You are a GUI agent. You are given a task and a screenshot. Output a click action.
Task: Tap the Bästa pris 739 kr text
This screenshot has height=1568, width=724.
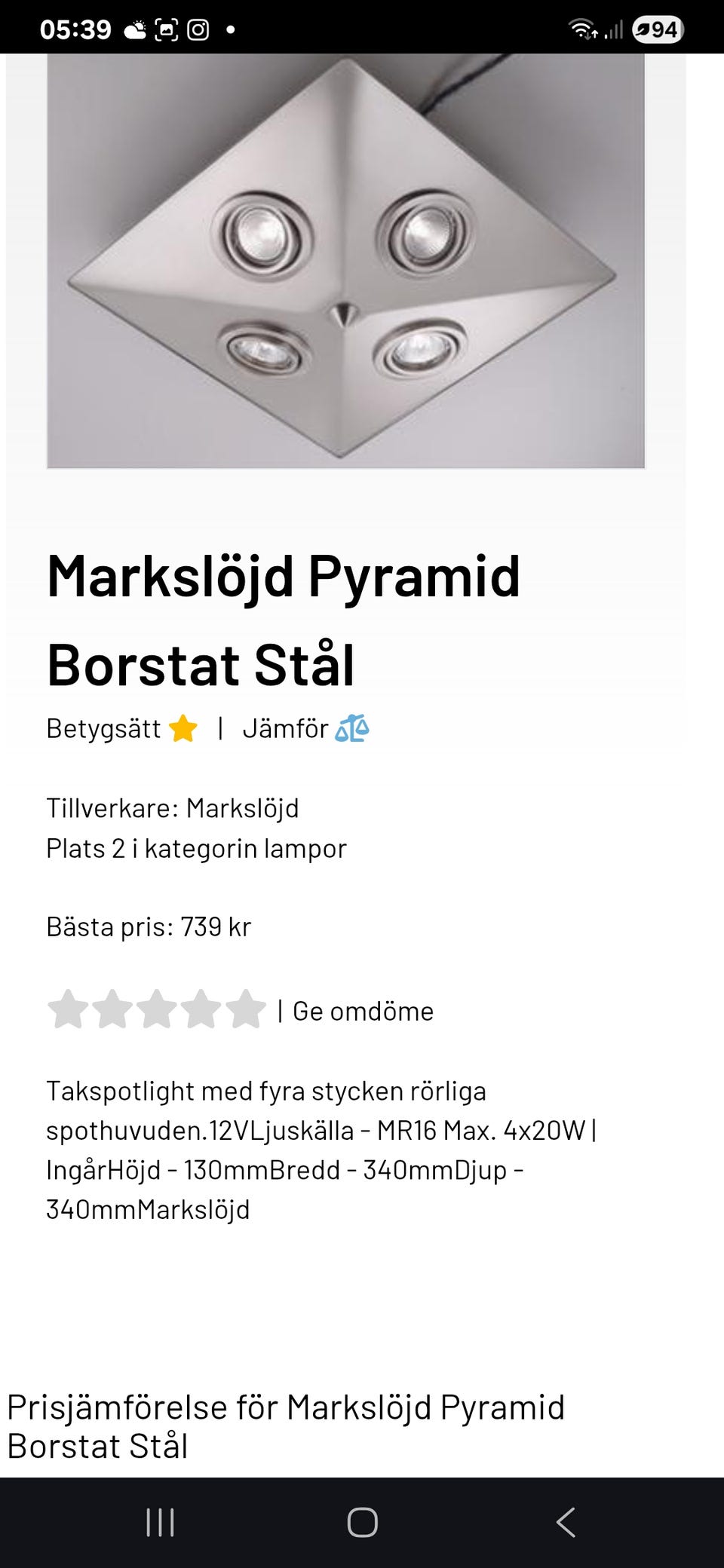click(149, 926)
